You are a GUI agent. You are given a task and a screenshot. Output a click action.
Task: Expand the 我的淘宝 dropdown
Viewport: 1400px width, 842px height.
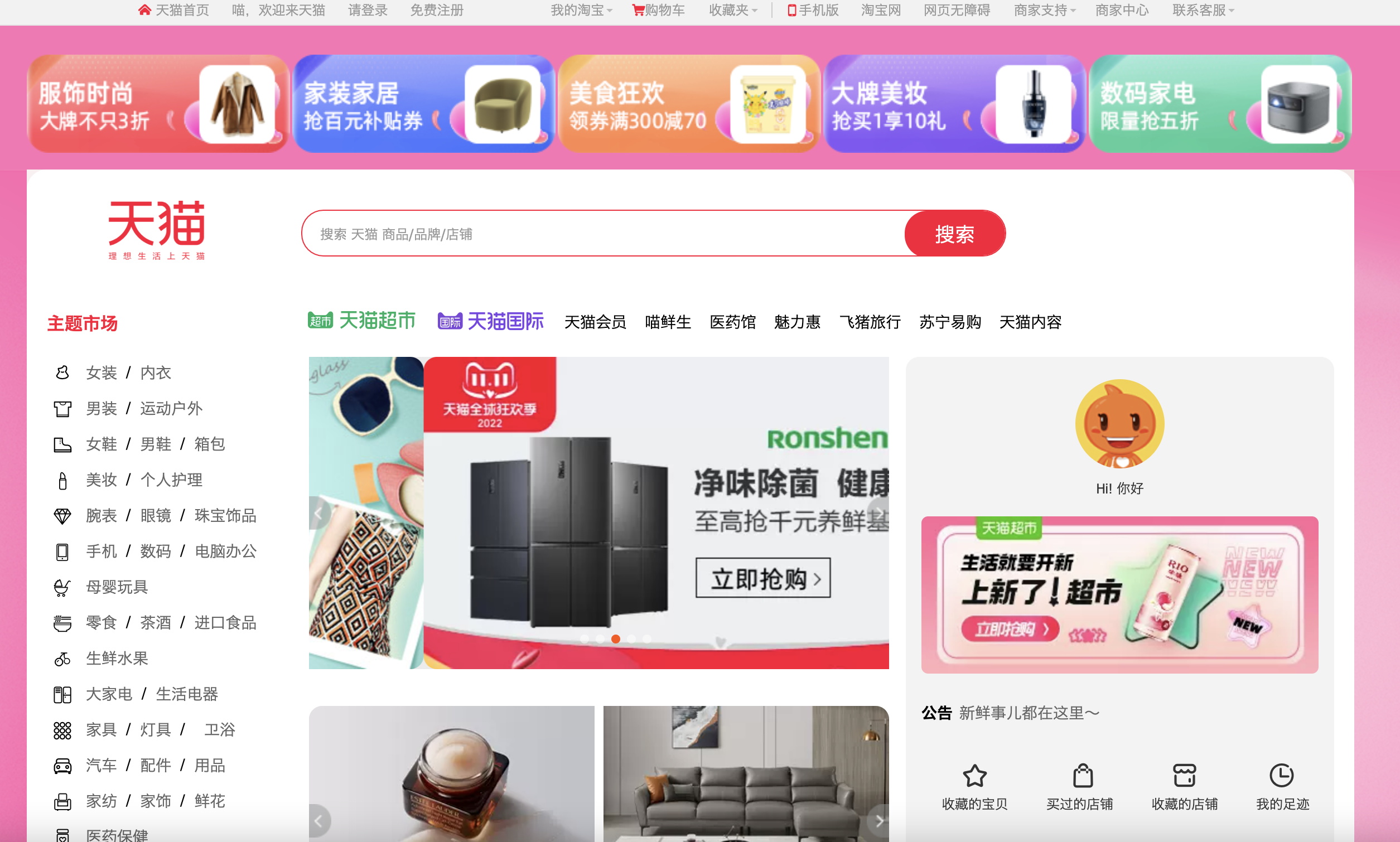click(x=581, y=10)
